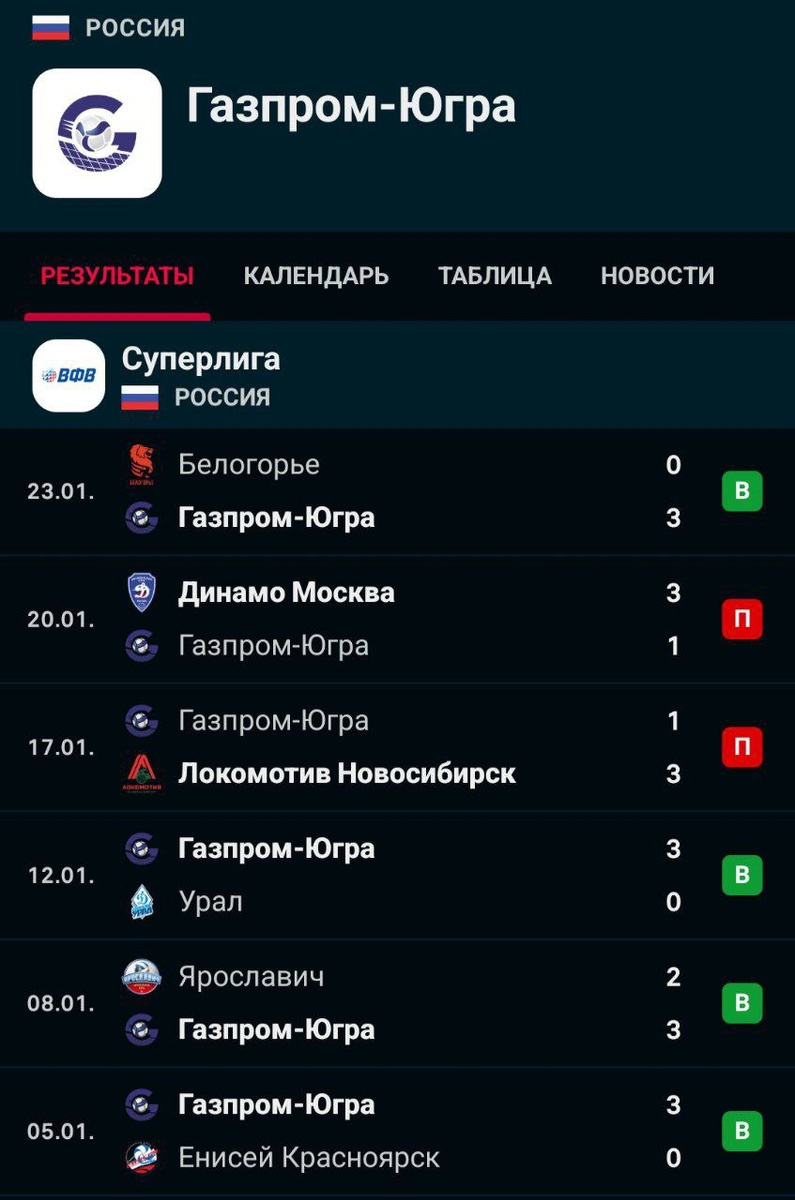This screenshot has width=795, height=1200.
Task: Select the Новости tab
Action: pyautogui.click(x=658, y=276)
